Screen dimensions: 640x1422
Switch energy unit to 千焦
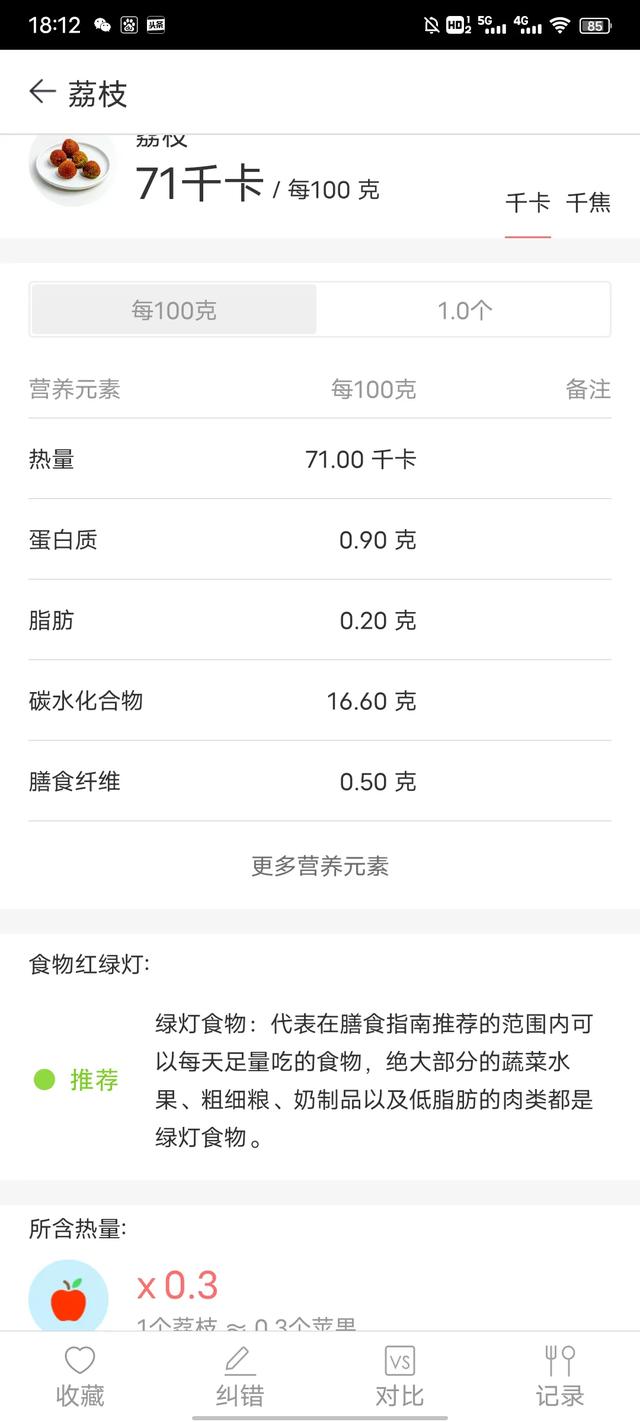[x=588, y=203]
